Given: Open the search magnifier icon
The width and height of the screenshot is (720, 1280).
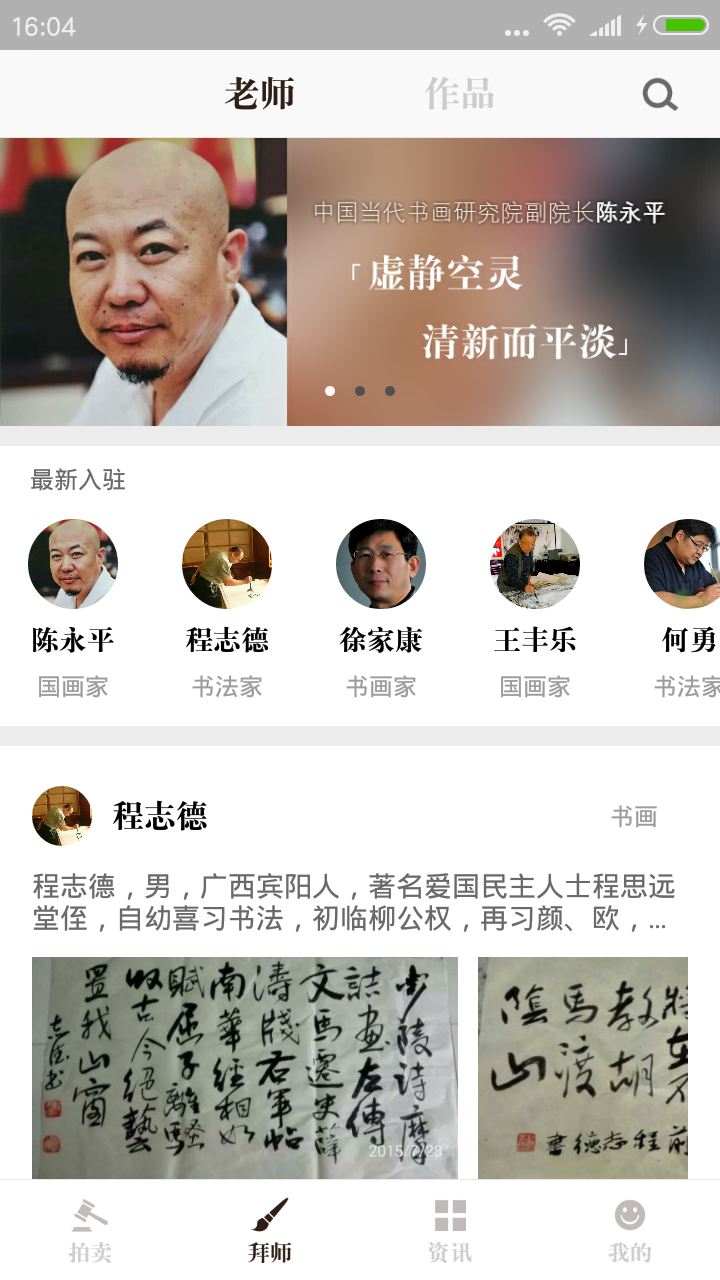Looking at the screenshot, I should [x=660, y=95].
